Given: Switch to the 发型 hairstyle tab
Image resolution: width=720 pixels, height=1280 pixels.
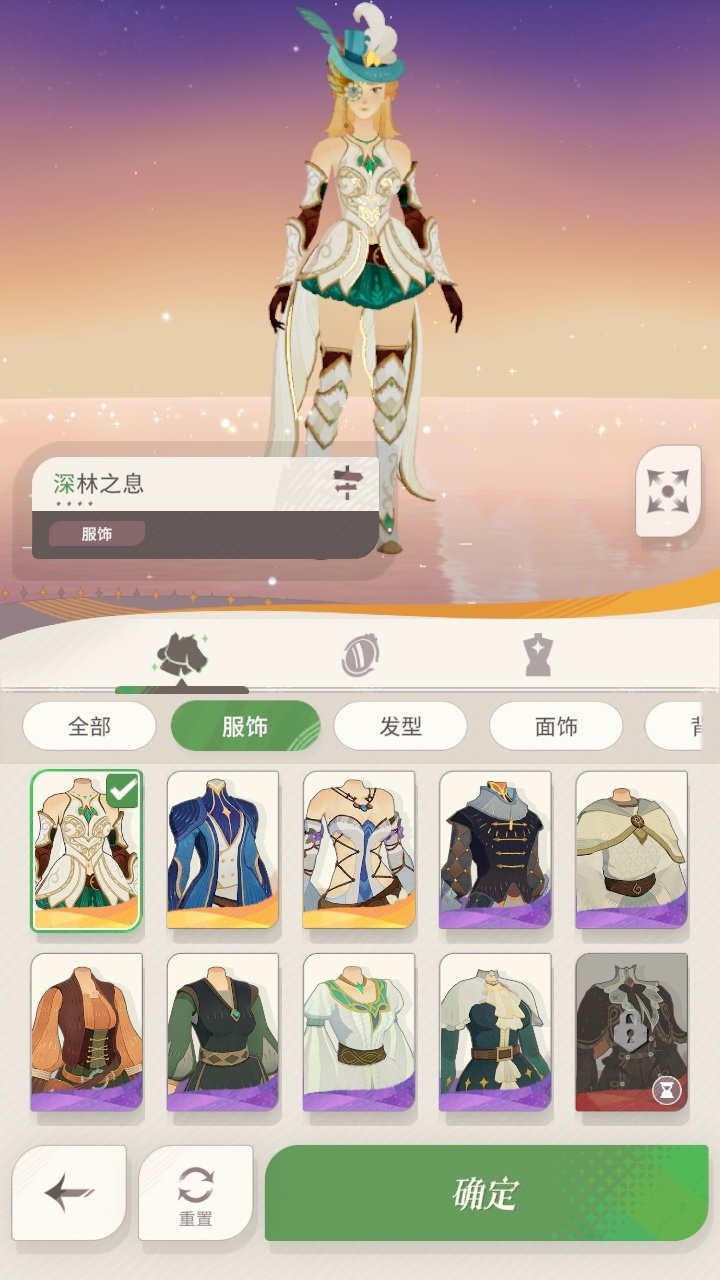Looking at the screenshot, I should click(x=401, y=726).
